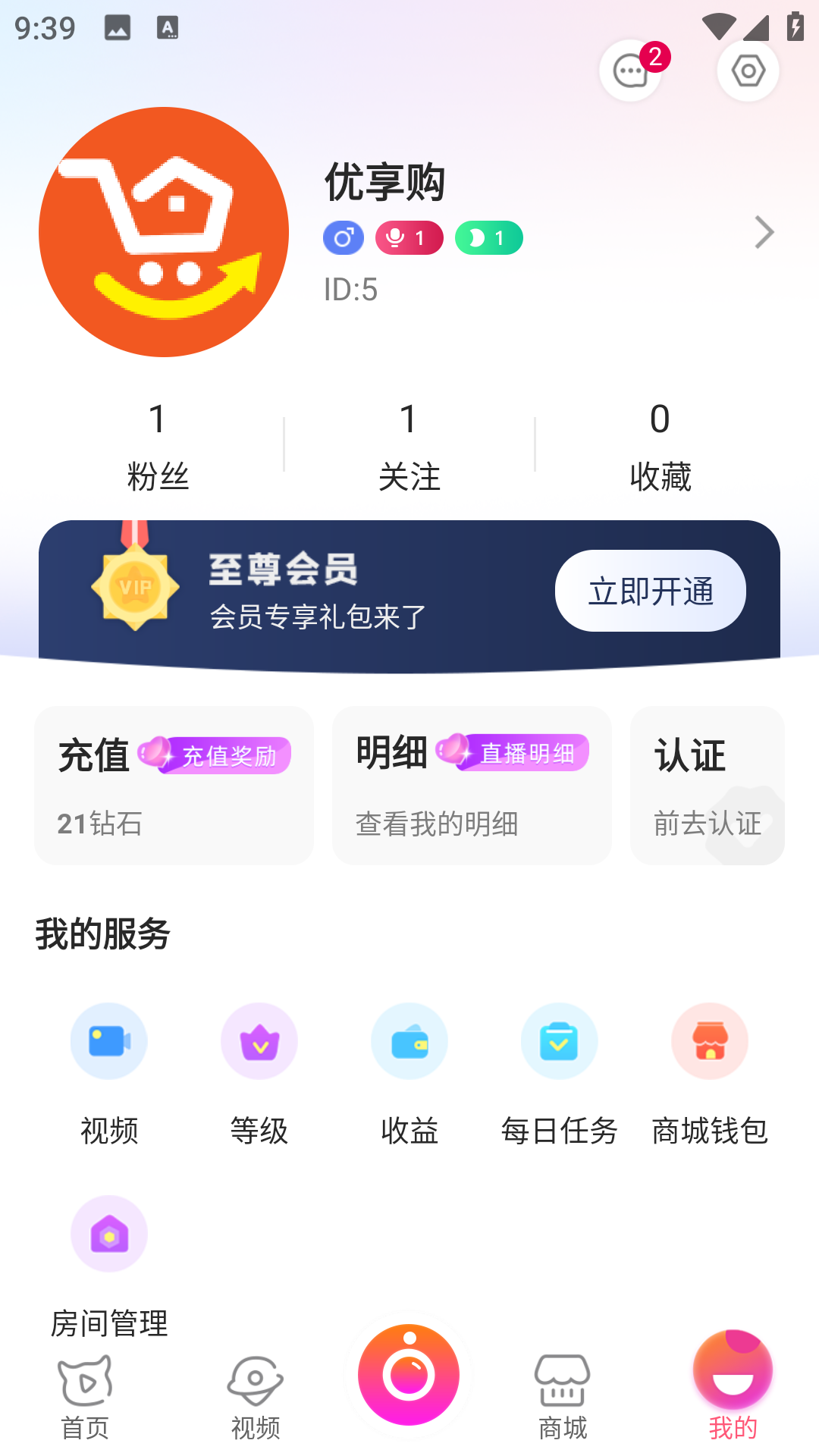Open 视频 under 我的服务
The image size is (819, 1456).
coord(109,1075)
